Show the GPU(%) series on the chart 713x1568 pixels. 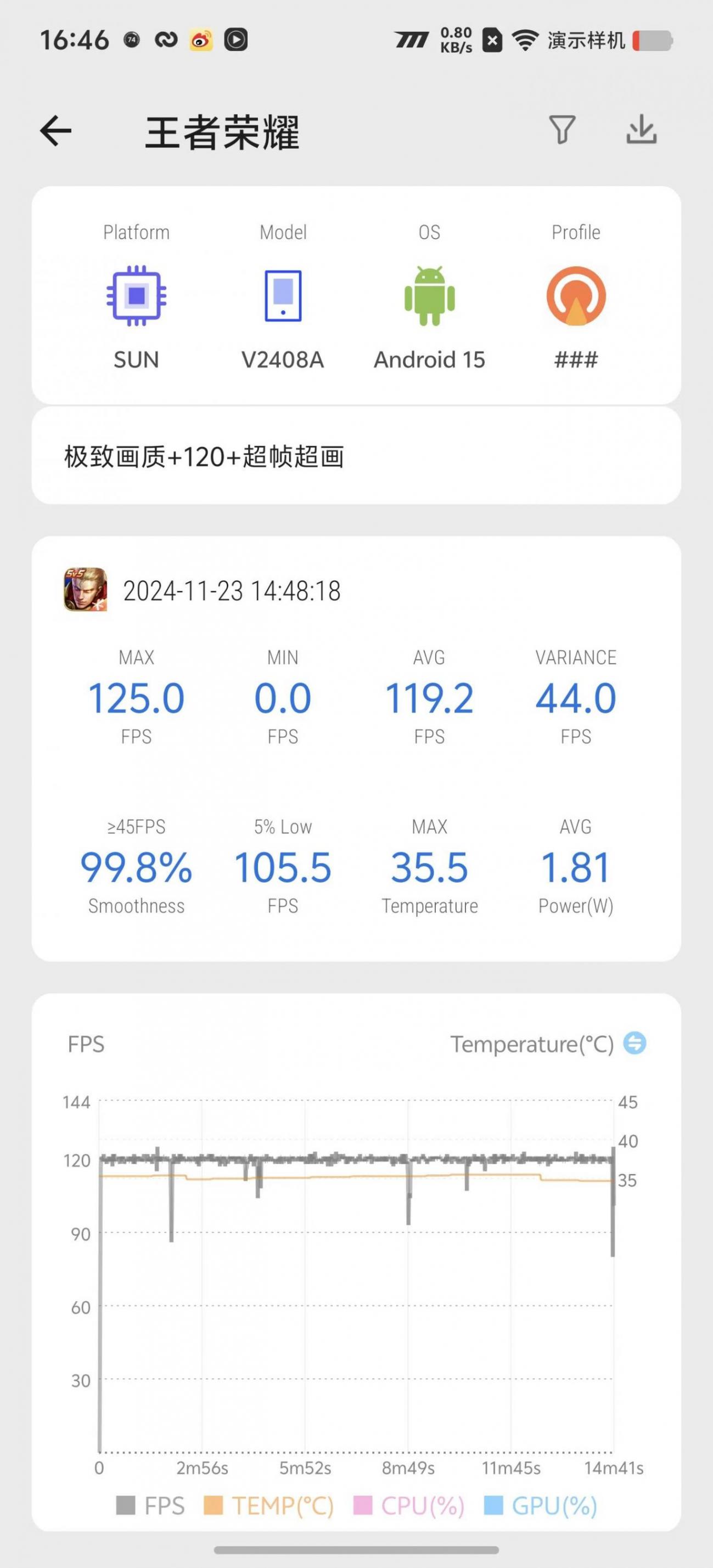[x=541, y=1505]
